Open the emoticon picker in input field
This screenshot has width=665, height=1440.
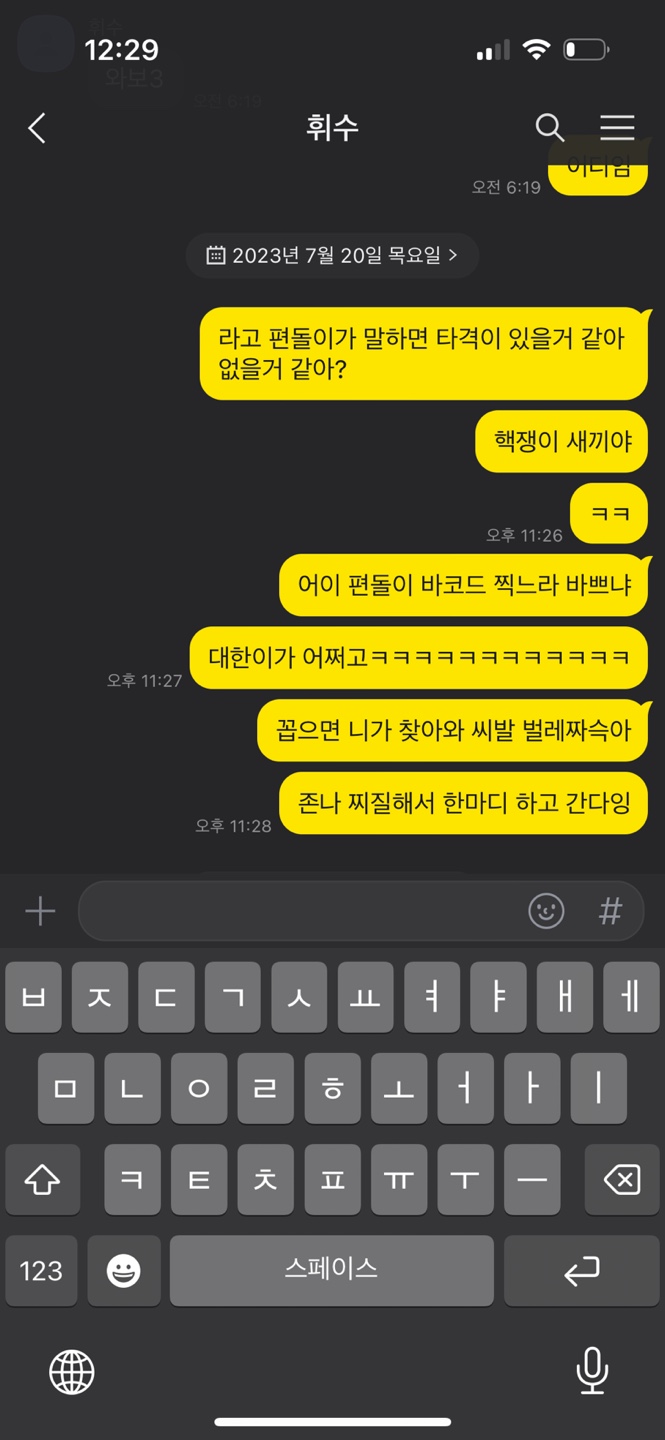click(546, 911)
